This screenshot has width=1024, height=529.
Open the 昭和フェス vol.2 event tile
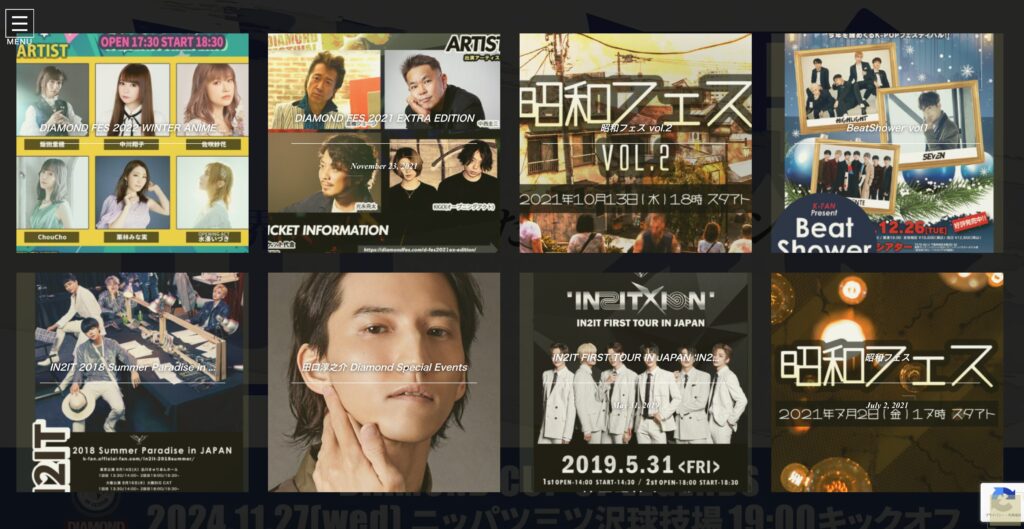click(x=635, y=142)
